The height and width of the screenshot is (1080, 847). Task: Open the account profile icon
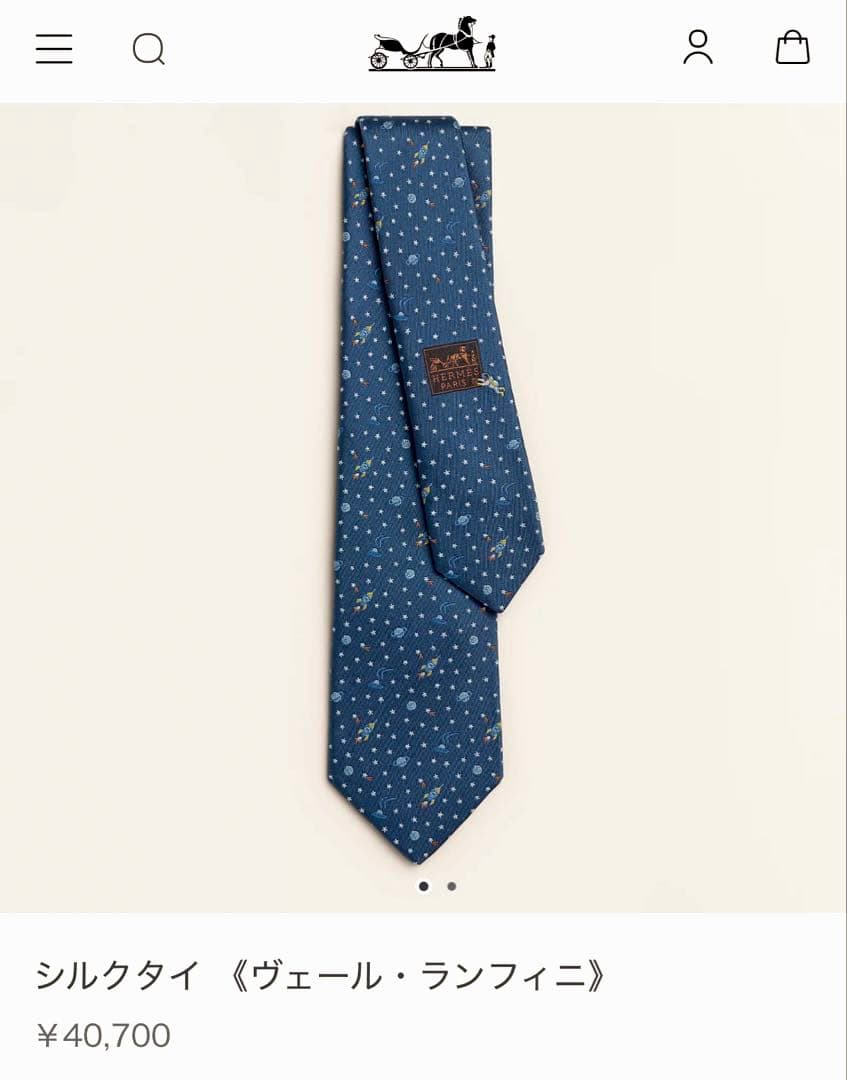(698, 47)
